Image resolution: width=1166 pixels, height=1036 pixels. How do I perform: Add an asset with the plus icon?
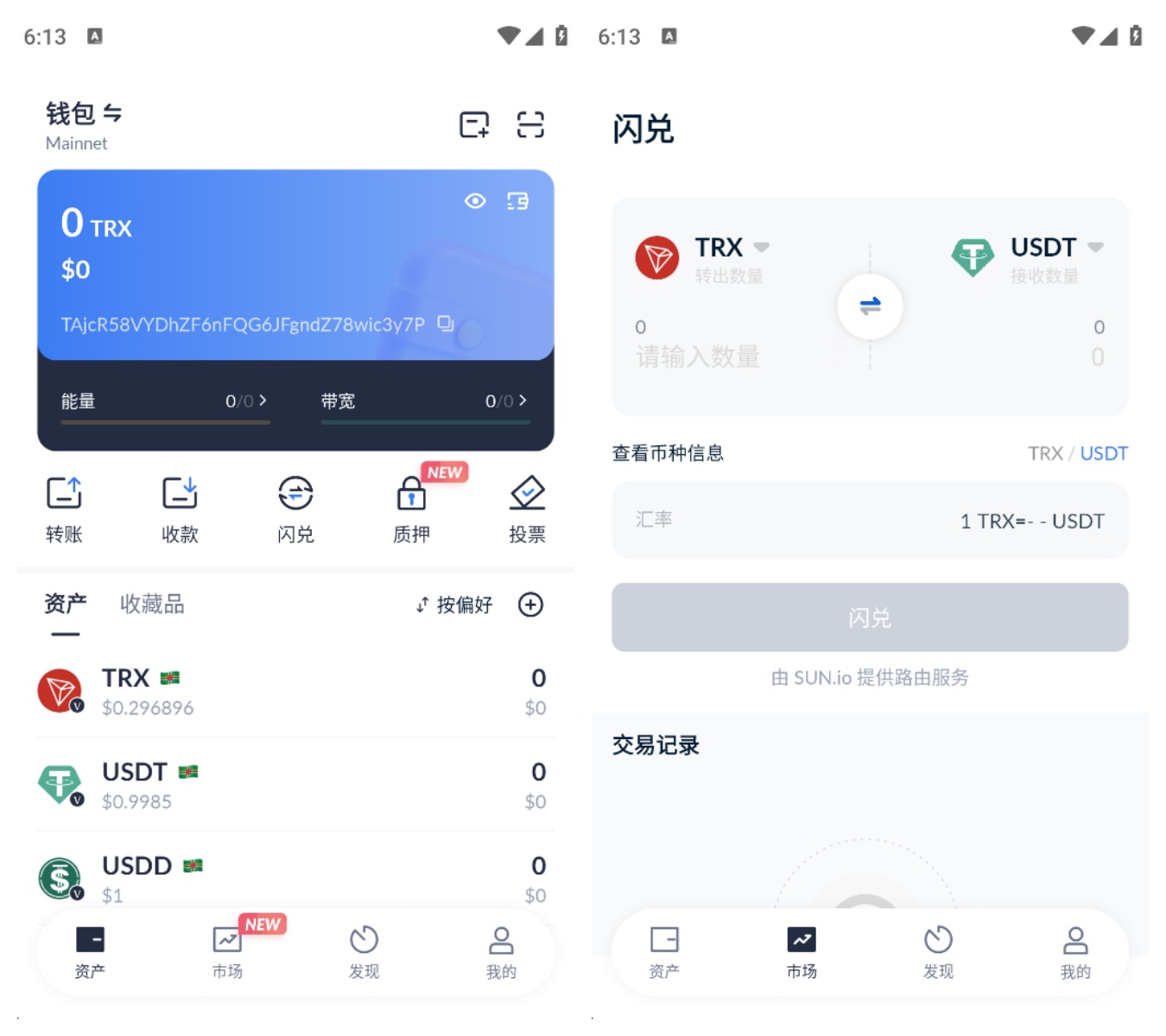click(530, 604)
